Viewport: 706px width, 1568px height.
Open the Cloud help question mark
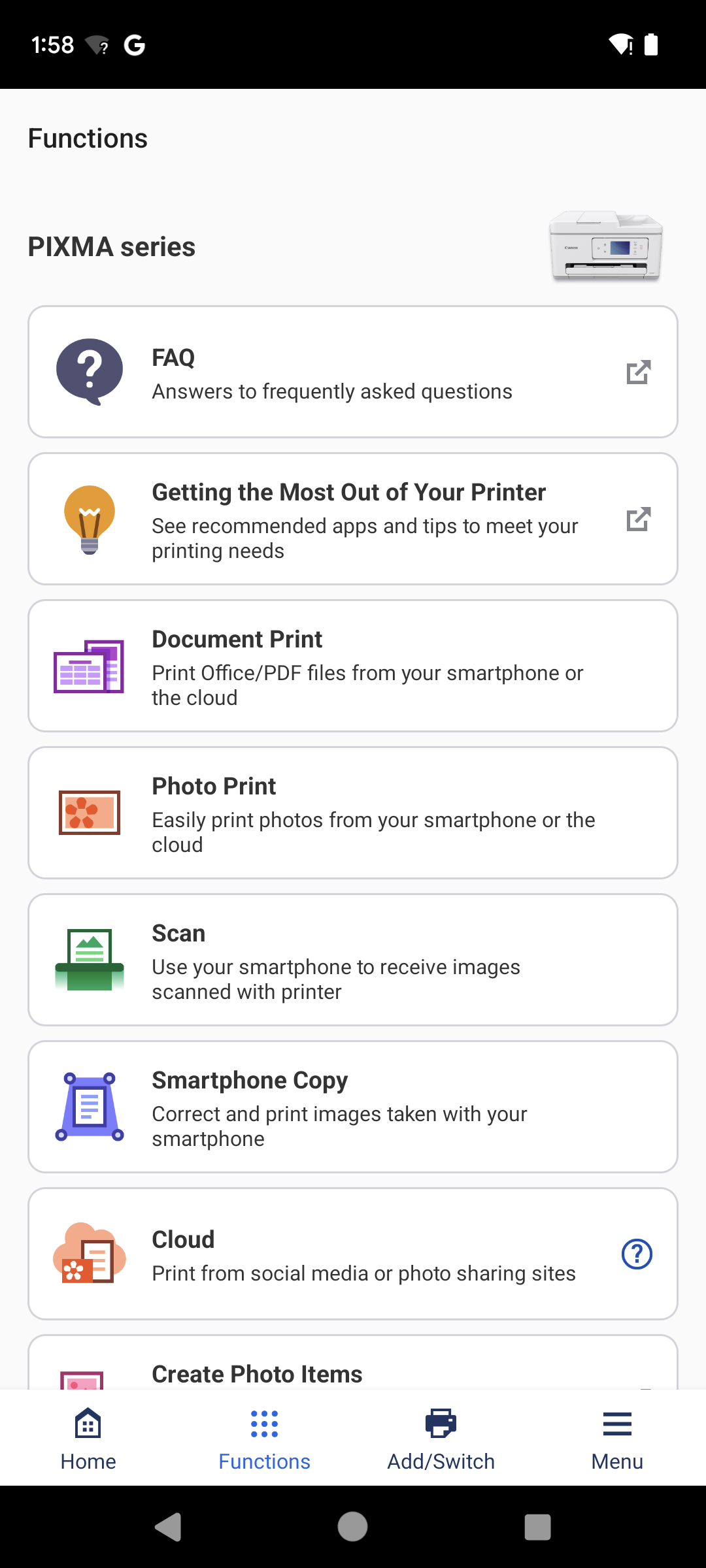pos(635,1252)
